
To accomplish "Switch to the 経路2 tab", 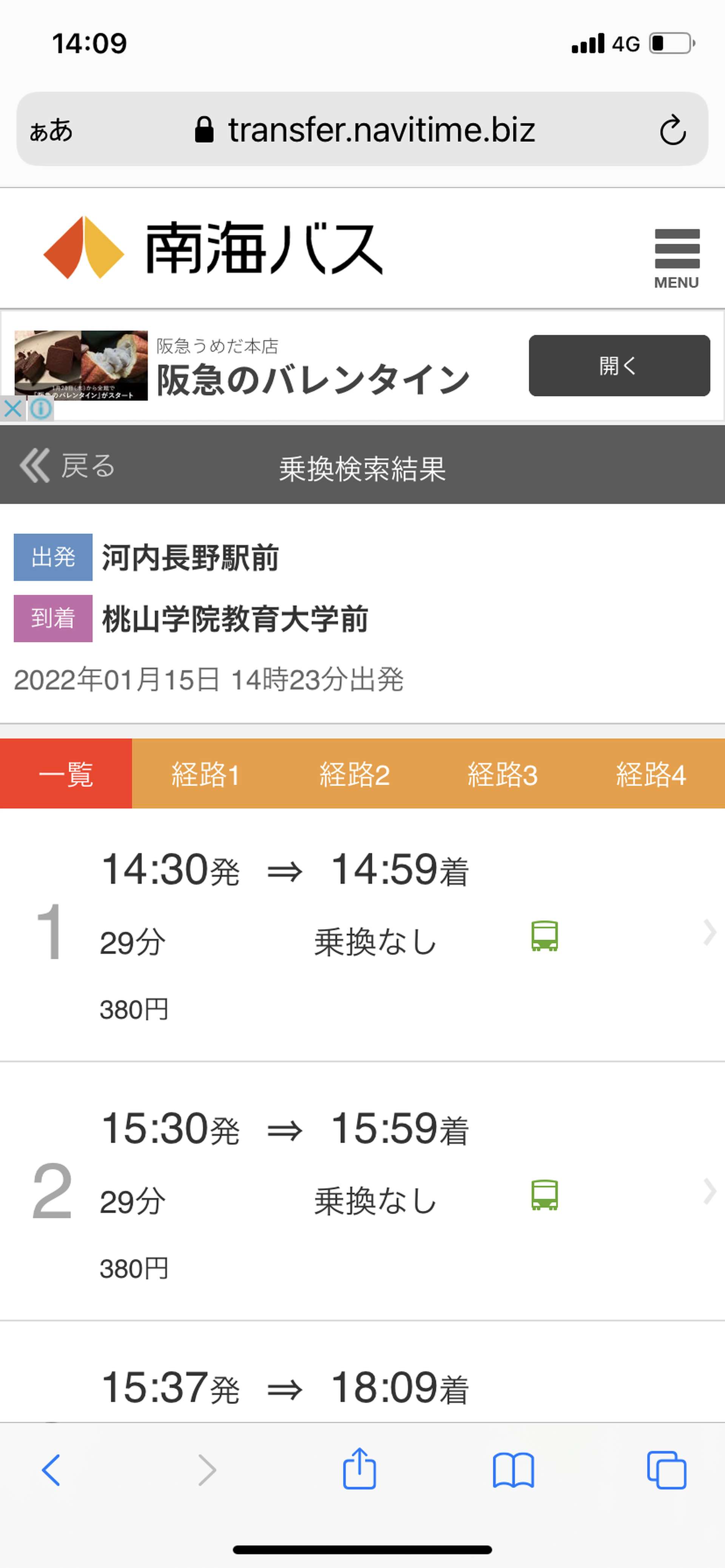I will [x=355, y=774].
